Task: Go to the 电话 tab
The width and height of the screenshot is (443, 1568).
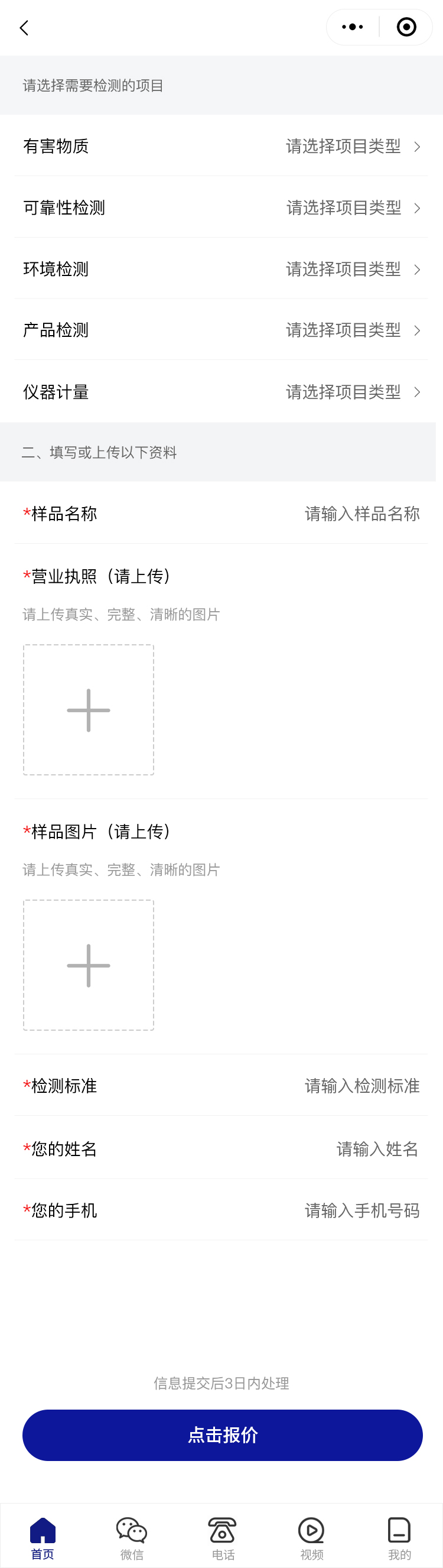Action: pos(223,1538)
